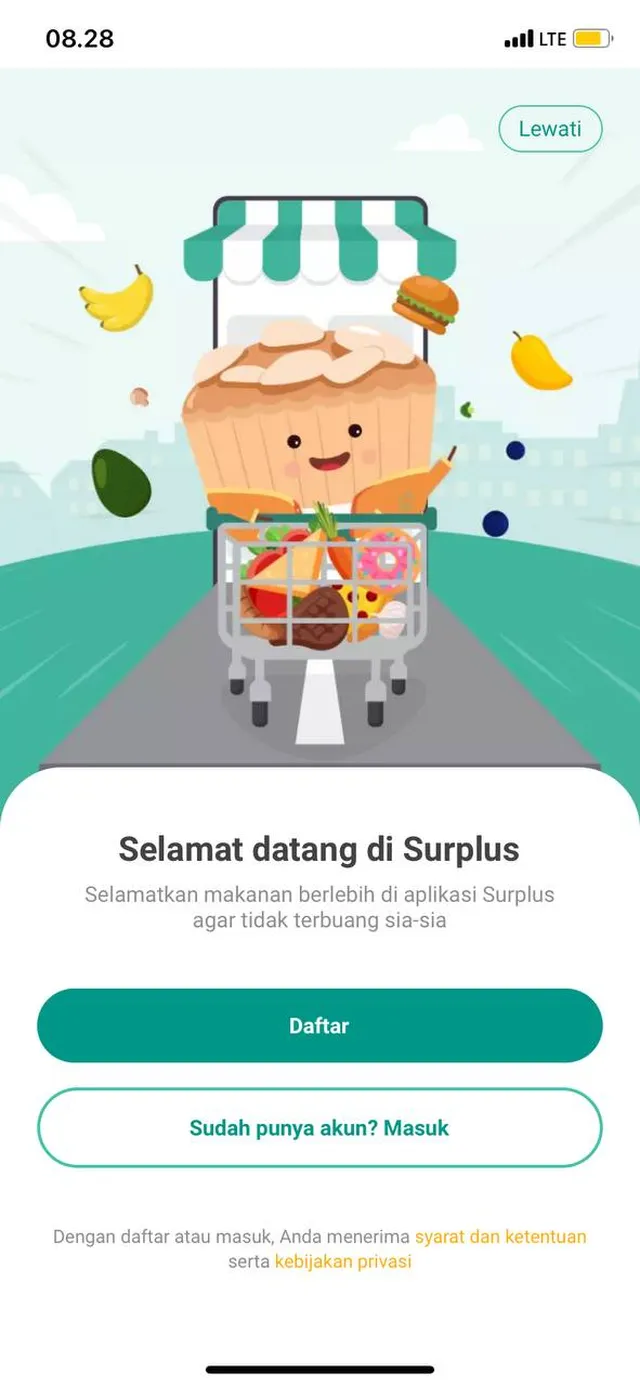The width and height of the screenshot is (640, 1386).
Task: Select Daftar to register an account
Action: (x=319, y=1025)
